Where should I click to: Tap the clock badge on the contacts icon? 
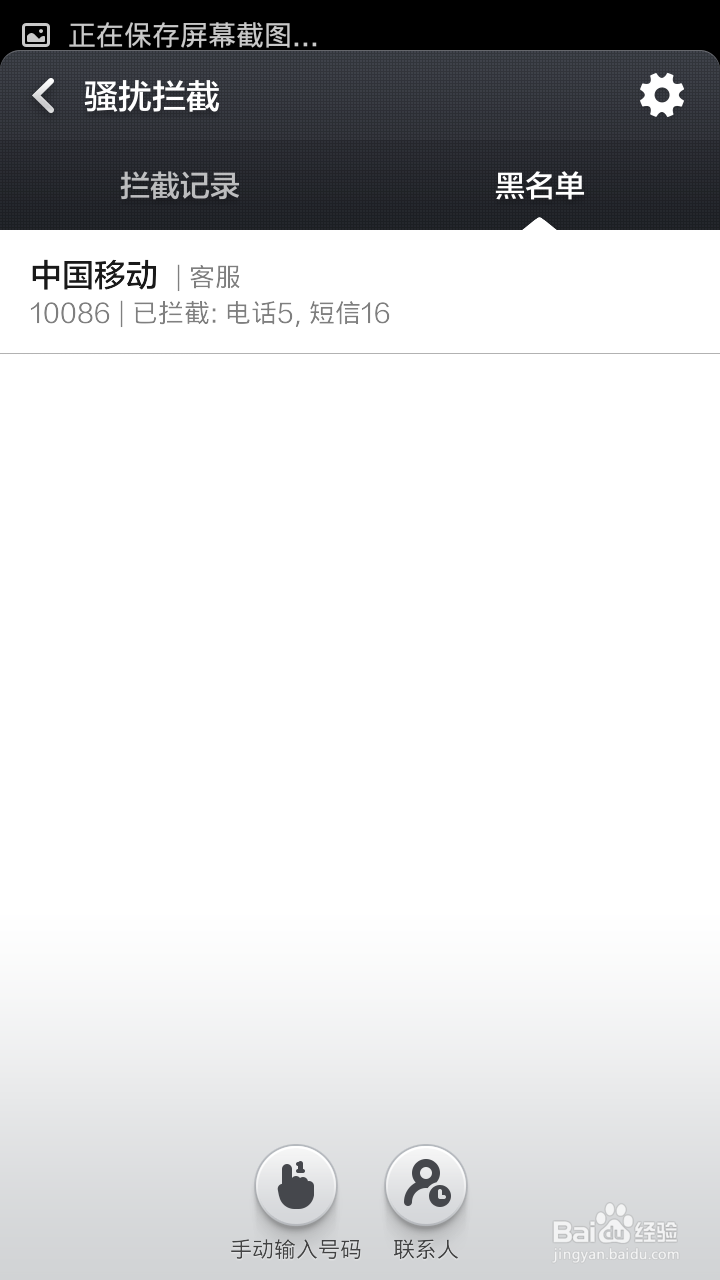pyautogui.click(x=440, y=1195)
